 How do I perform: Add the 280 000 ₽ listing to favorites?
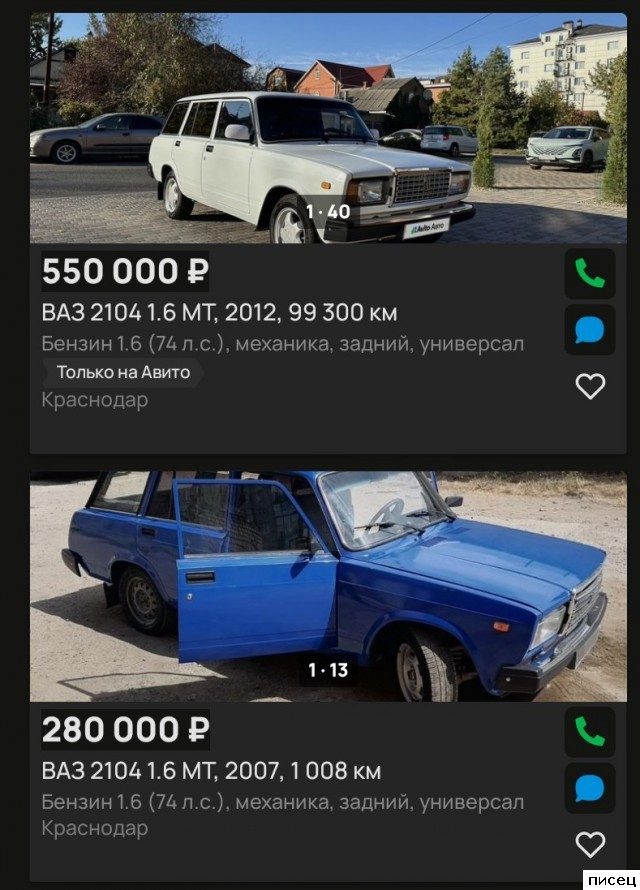[590, 845]
